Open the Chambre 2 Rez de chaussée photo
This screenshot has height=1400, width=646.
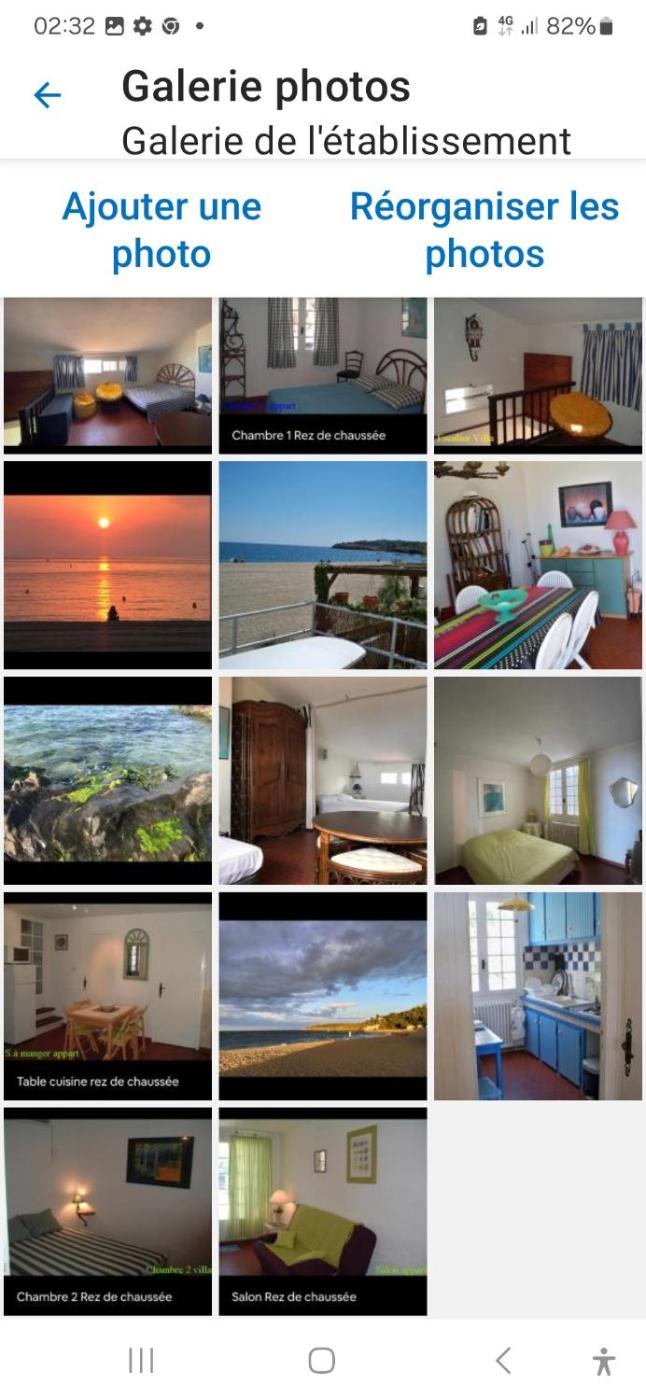click(x=108, y=1212)
